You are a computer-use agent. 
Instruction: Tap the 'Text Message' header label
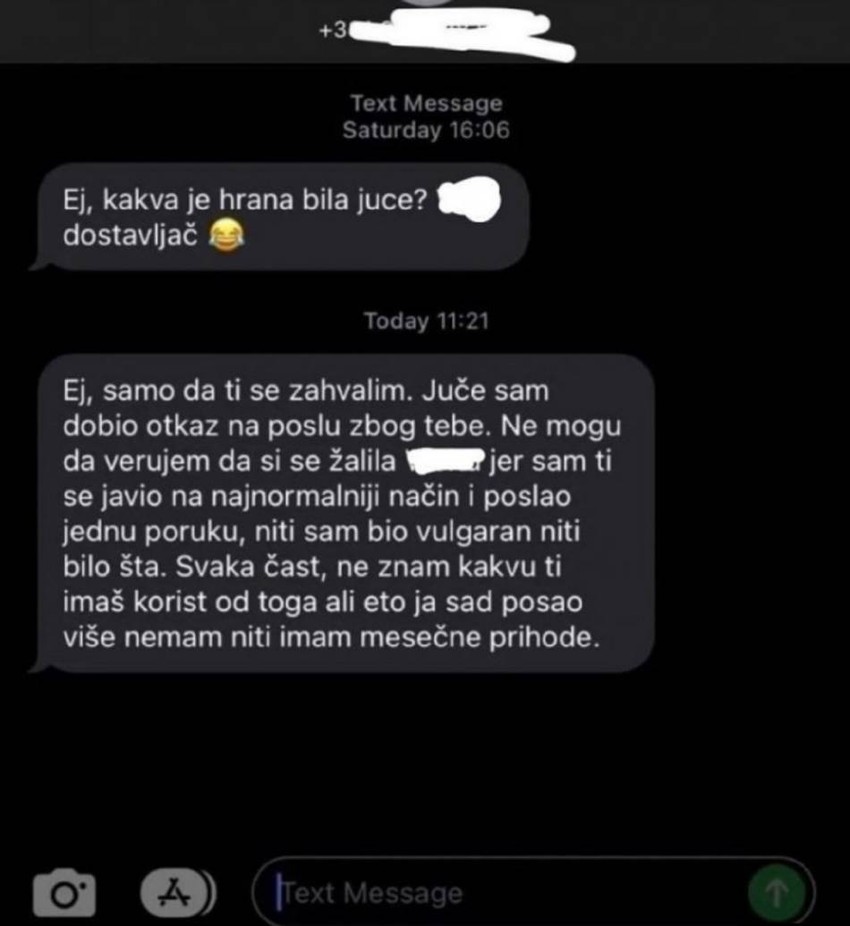pyautogui.click(x=425, y=102)
